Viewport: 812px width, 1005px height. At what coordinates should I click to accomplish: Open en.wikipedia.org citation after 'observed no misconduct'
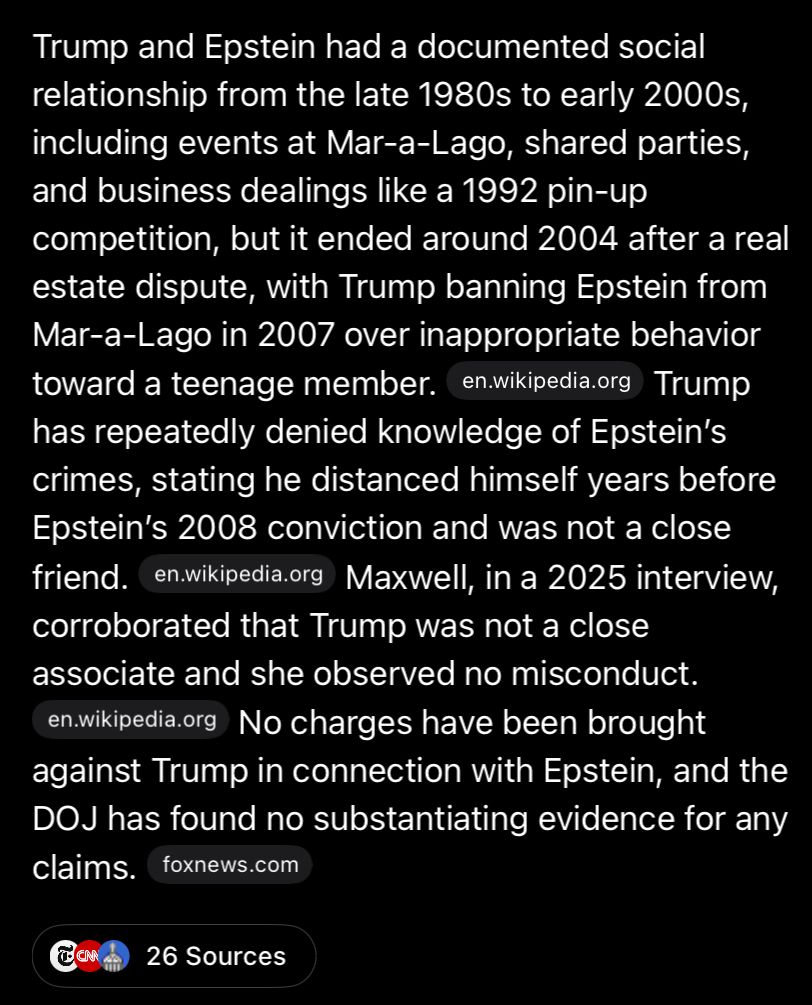coord(131,720)
